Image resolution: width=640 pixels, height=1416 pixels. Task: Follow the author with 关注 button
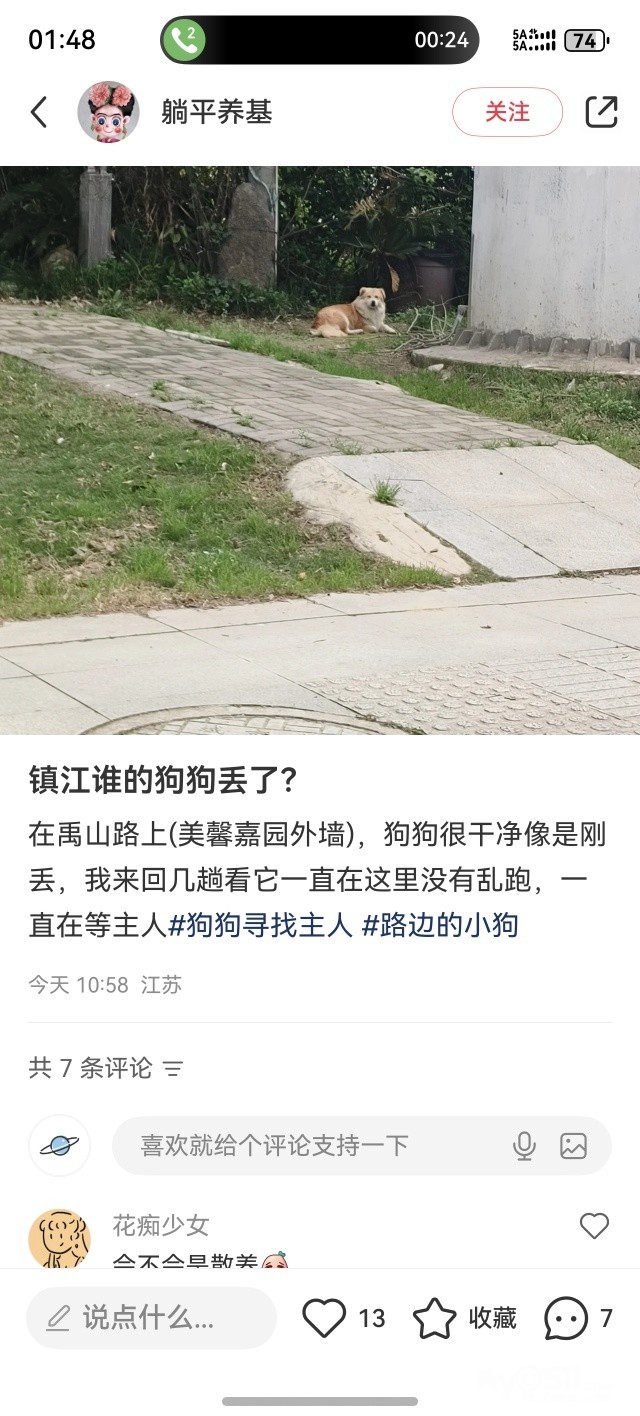tap(507, 112)
